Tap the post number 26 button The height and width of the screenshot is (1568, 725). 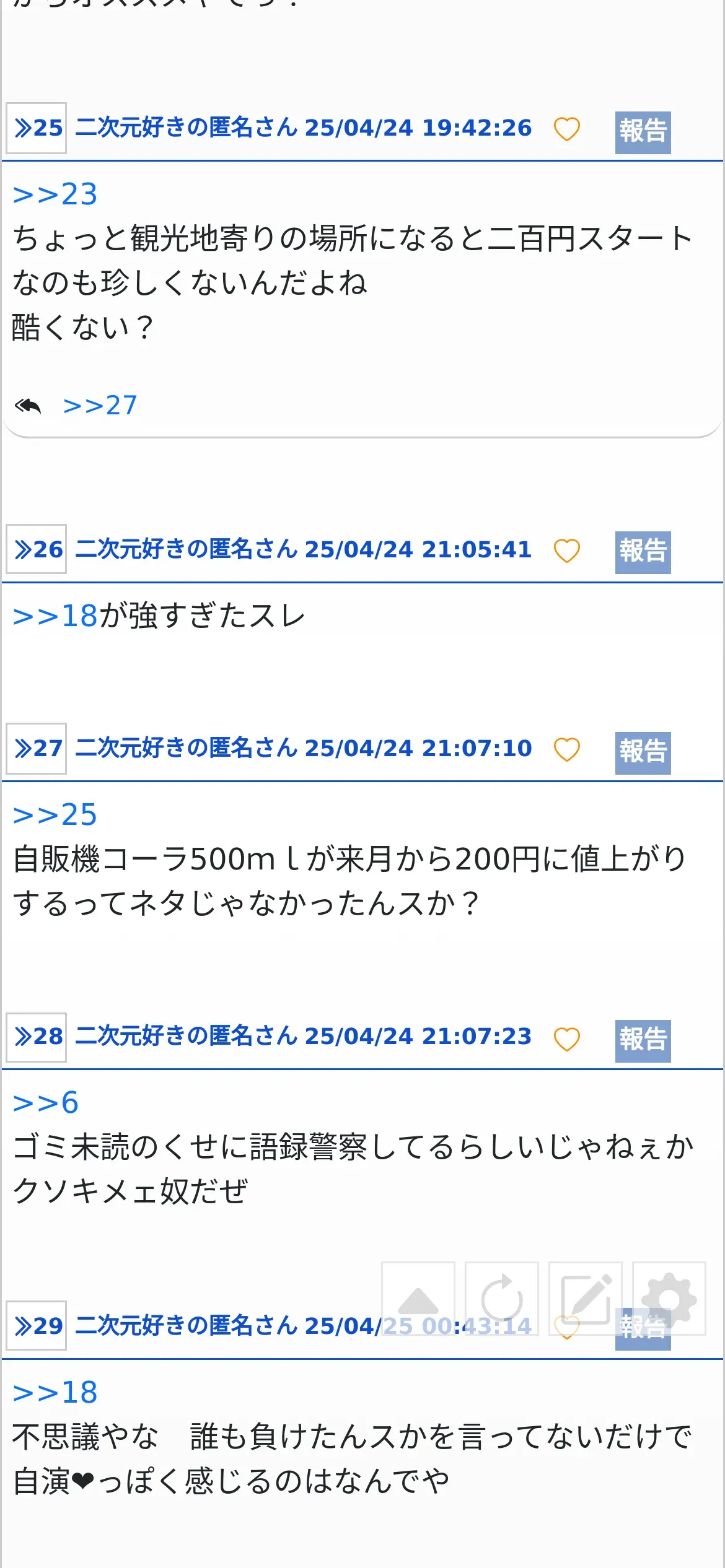click(37, 549)
